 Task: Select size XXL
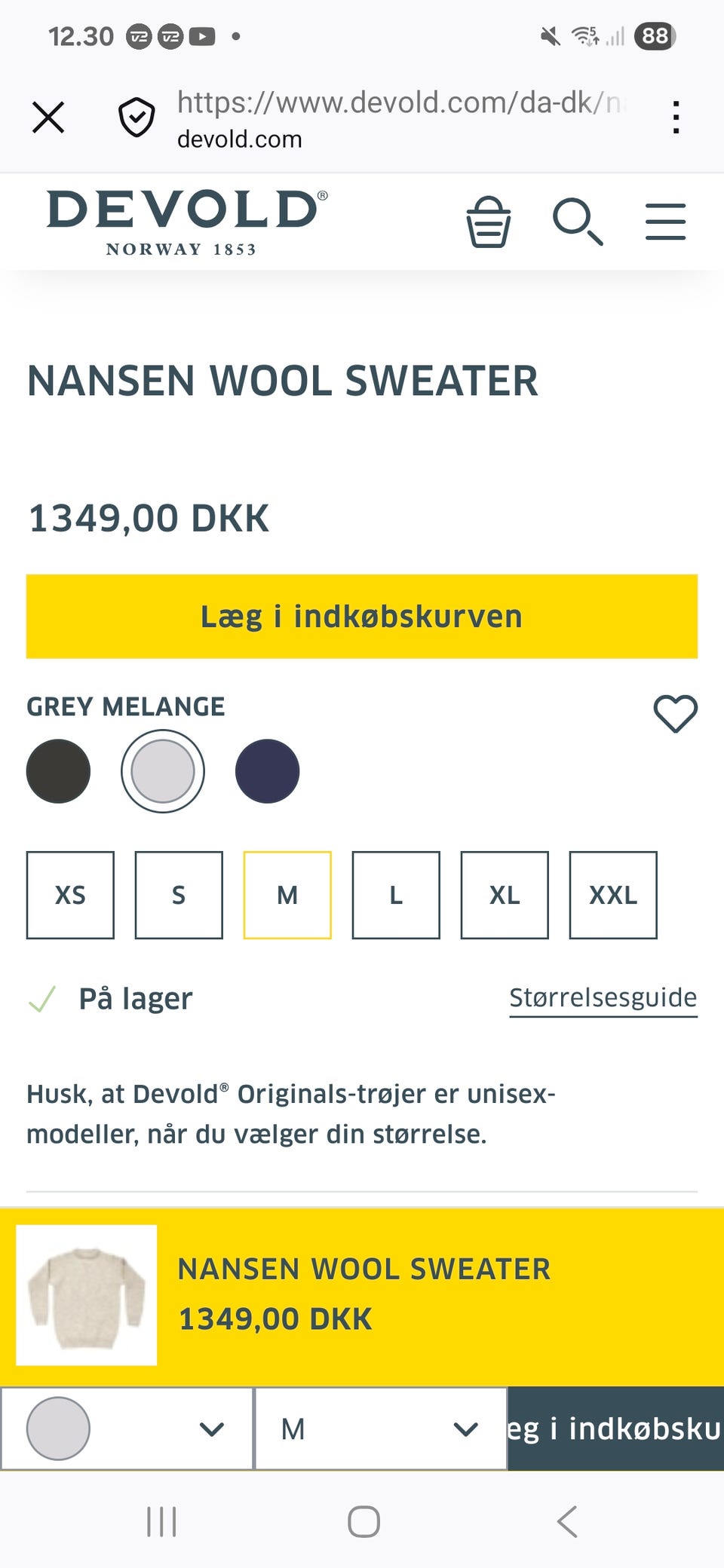click(613, 896)
